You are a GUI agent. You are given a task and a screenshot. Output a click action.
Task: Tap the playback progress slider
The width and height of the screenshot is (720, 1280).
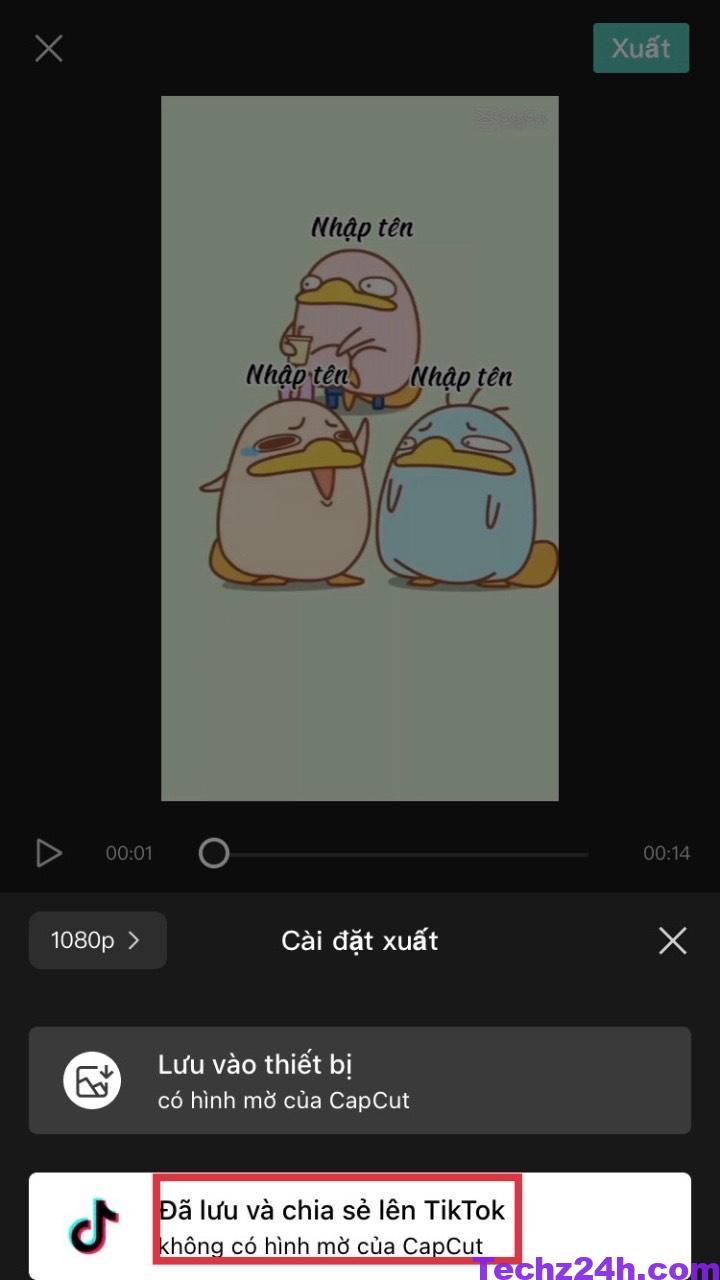coord(400,853)
